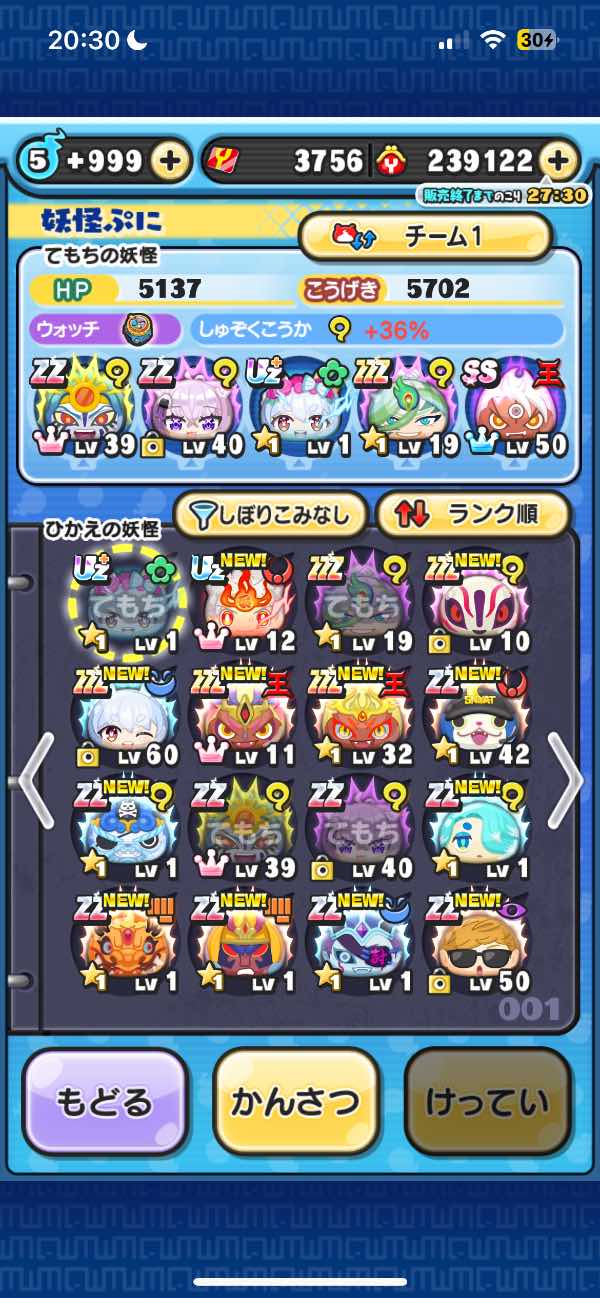The width and height of the screenshot is (600, 1298).
Task: Choose the sunglasses yokai at LV 50
Action: (476, 942)
